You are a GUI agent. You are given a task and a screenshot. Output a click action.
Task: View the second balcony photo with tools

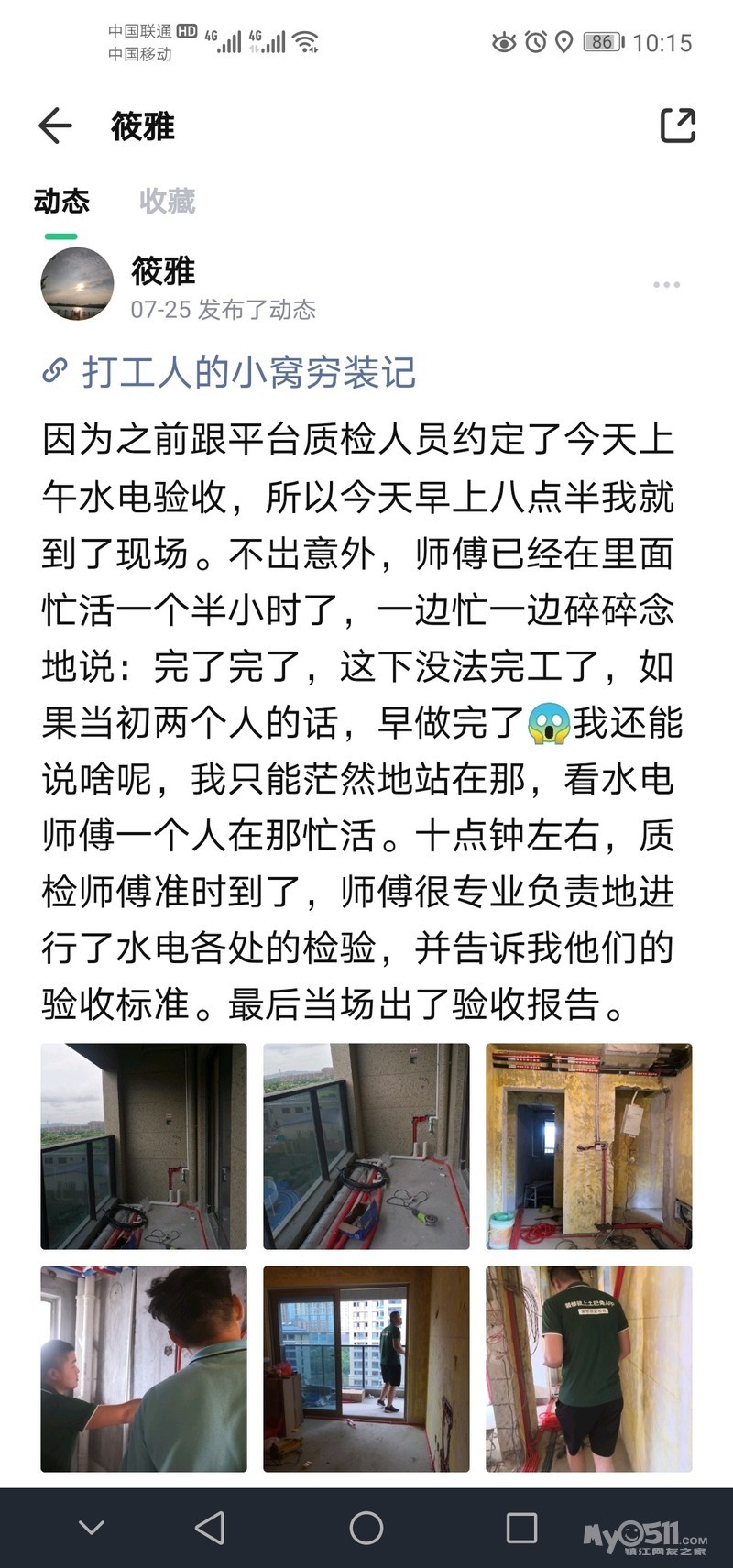pyautogui.click(x=366, y=1146)
